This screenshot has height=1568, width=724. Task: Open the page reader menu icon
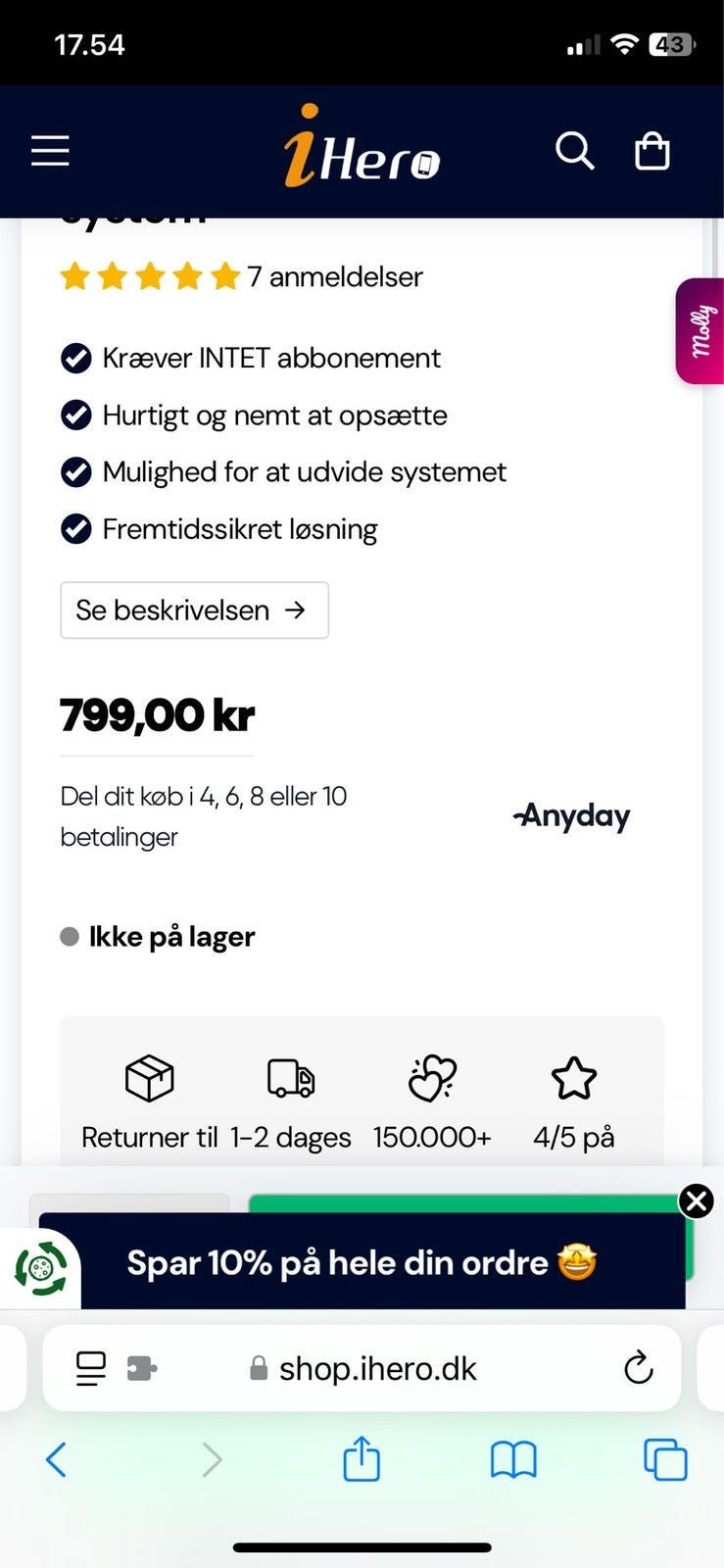91,1368
